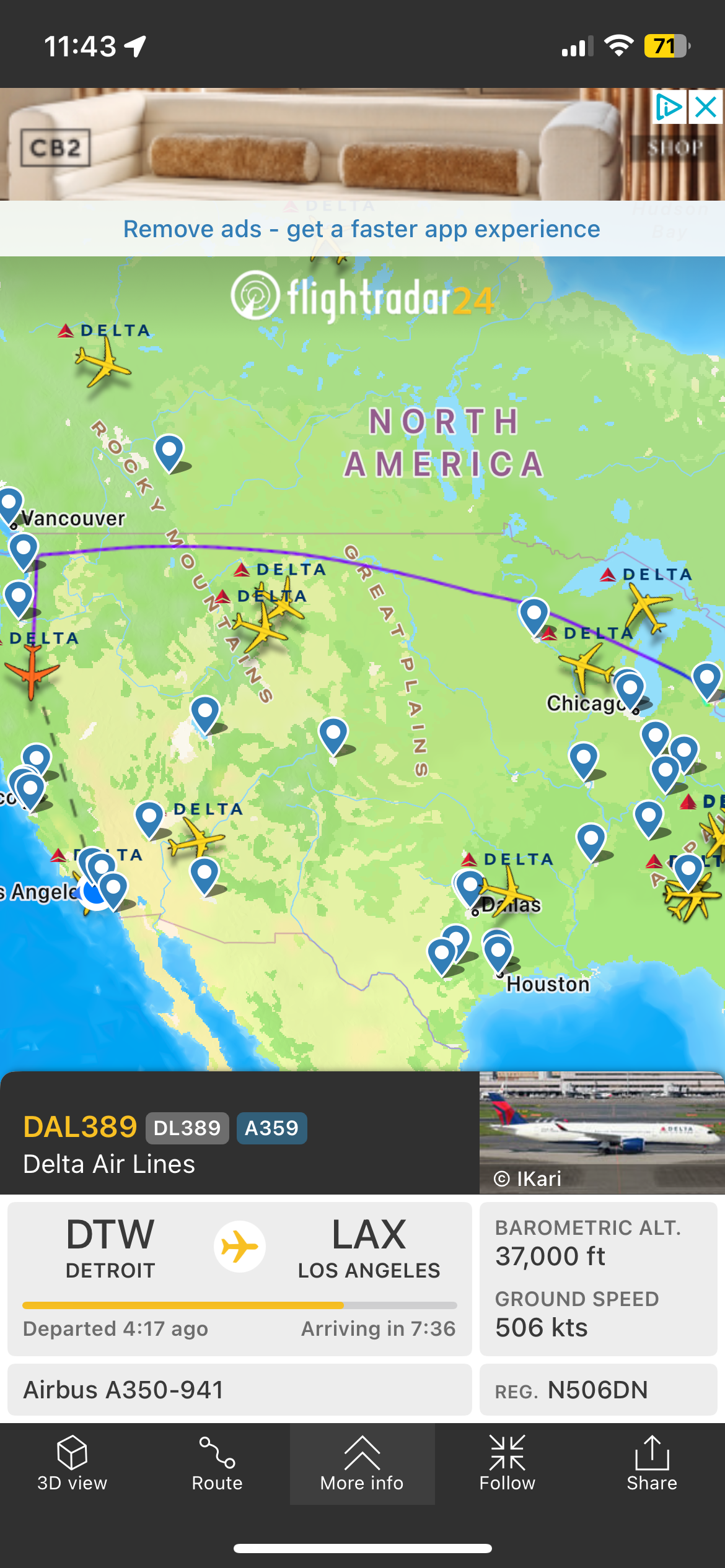Open the CB2 Shop advertisement

click(x=675, y=148)
